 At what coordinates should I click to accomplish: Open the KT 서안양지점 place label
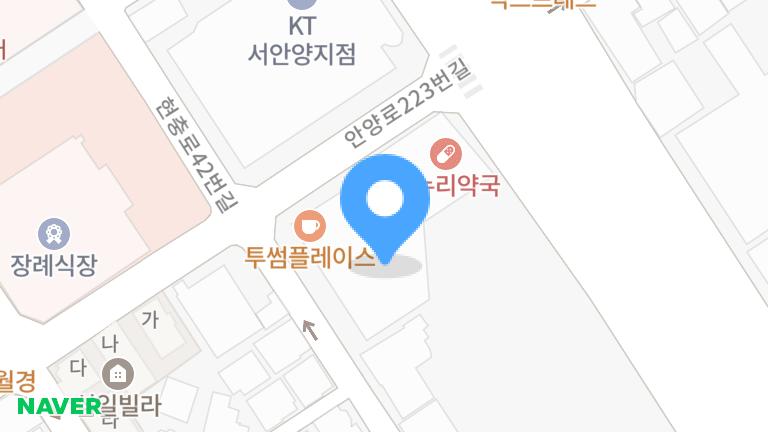coord(301,40)
